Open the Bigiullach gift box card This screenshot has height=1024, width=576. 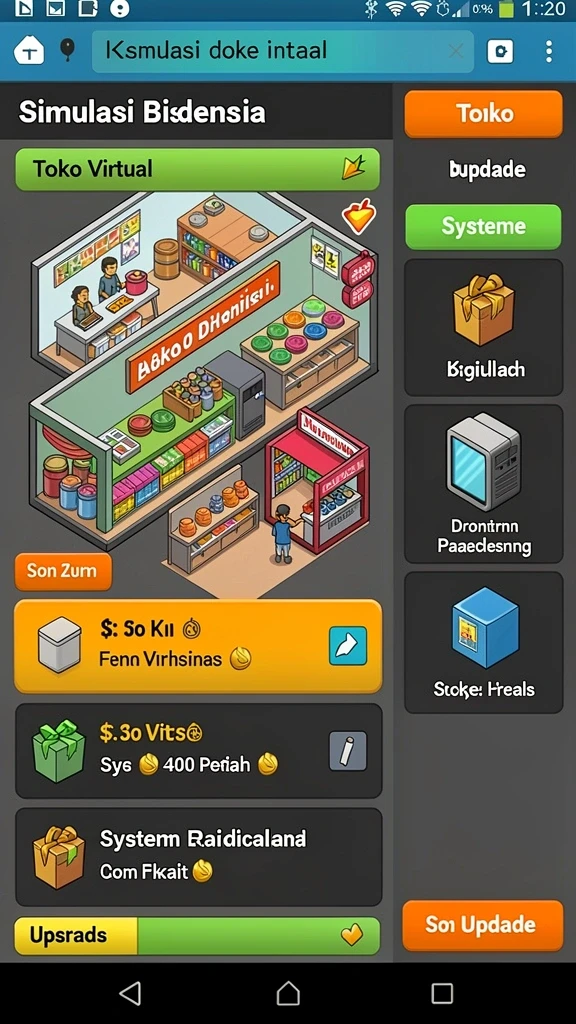483,327
